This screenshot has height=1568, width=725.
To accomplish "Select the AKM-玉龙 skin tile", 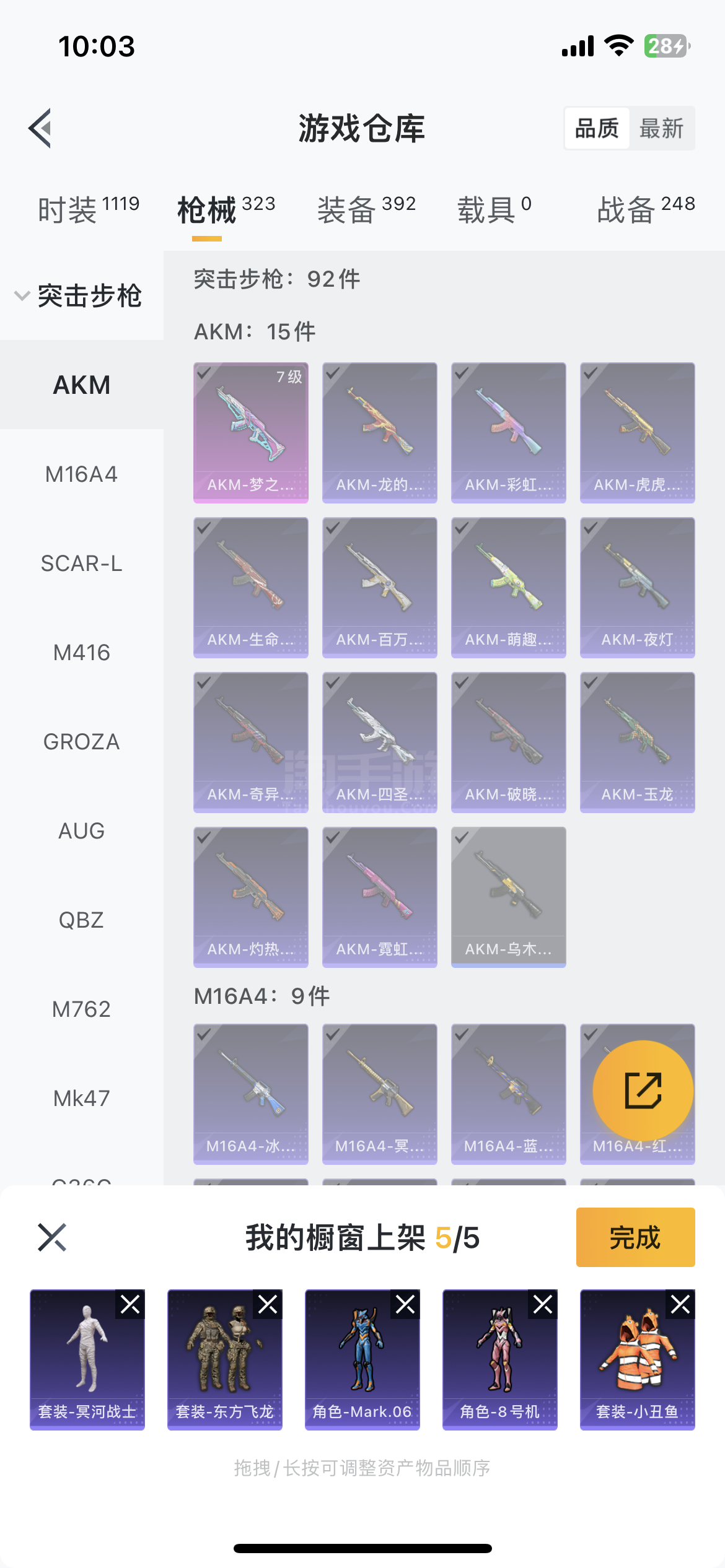I will coord(638,742).
